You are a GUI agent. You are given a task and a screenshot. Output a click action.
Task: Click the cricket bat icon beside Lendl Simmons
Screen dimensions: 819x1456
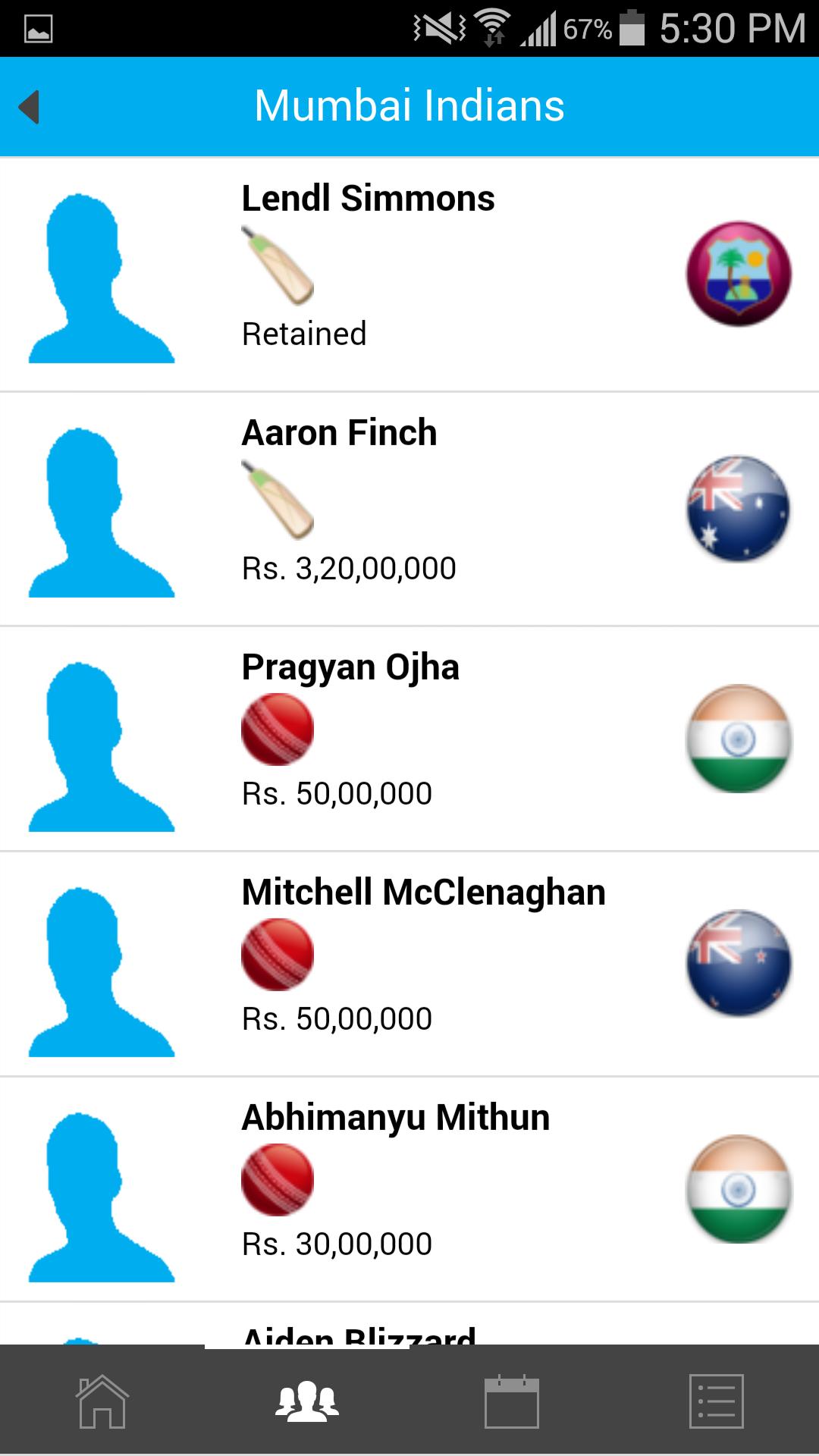tap(275, 267)
